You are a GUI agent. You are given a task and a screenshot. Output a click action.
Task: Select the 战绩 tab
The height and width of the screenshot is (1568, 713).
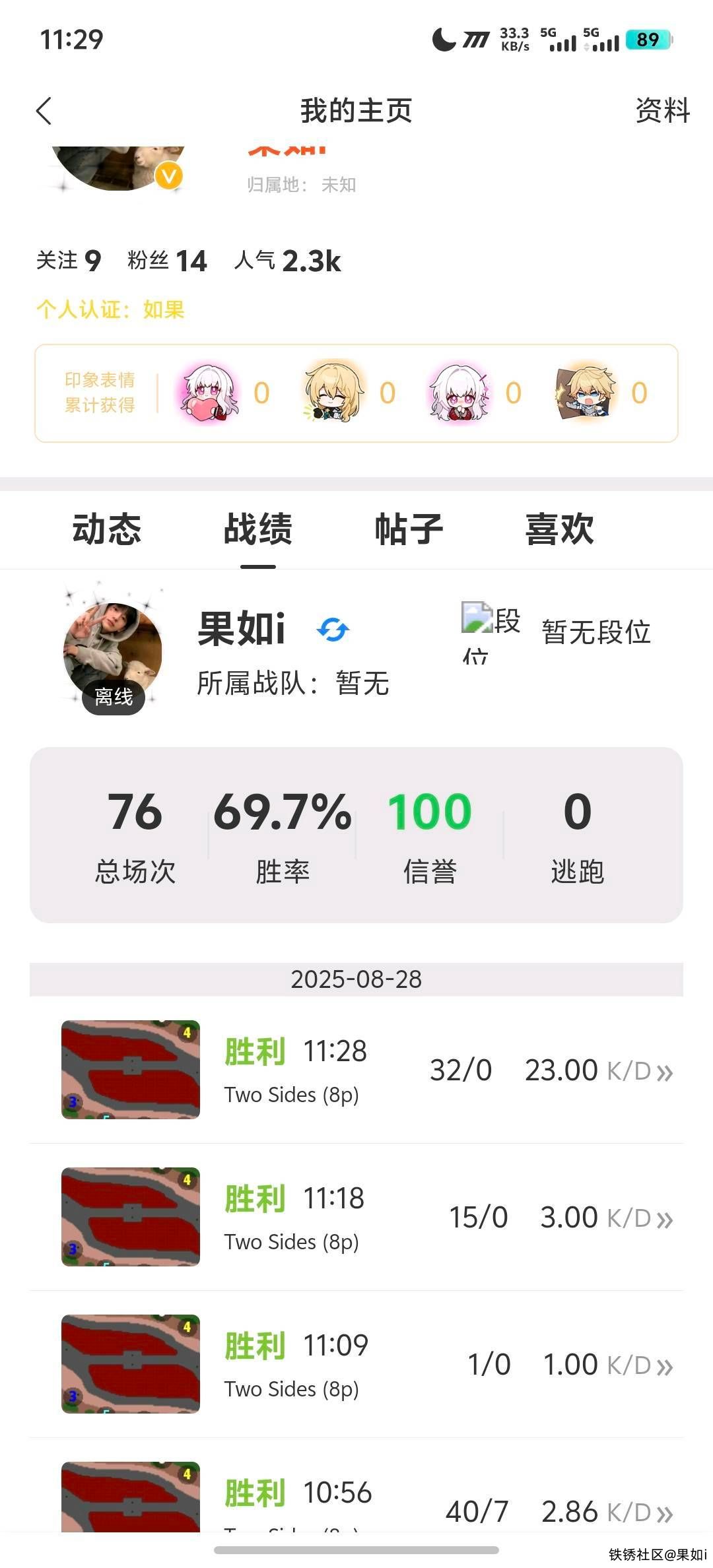pyautogui.click(x=258, y=529)
